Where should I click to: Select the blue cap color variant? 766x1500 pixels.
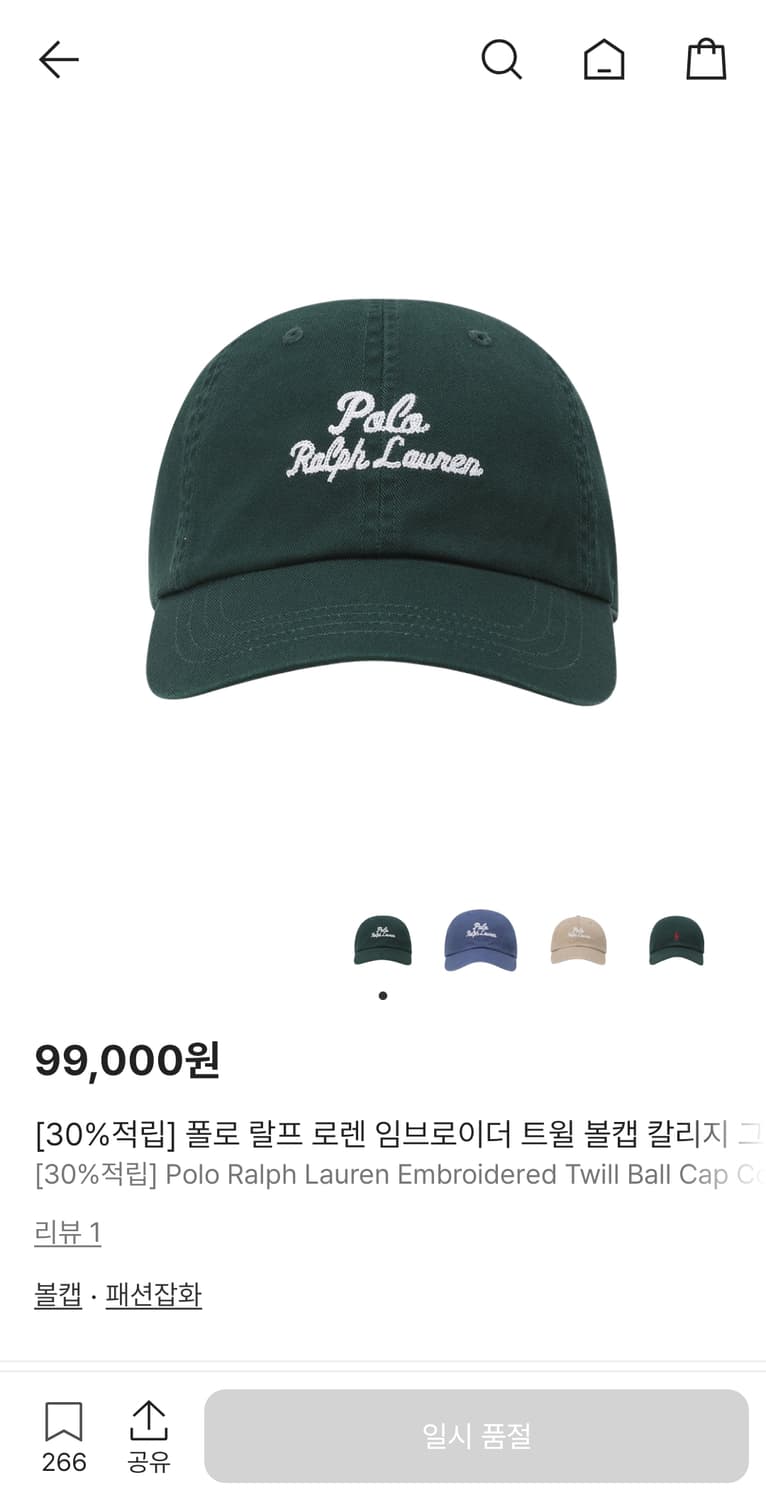480,938
